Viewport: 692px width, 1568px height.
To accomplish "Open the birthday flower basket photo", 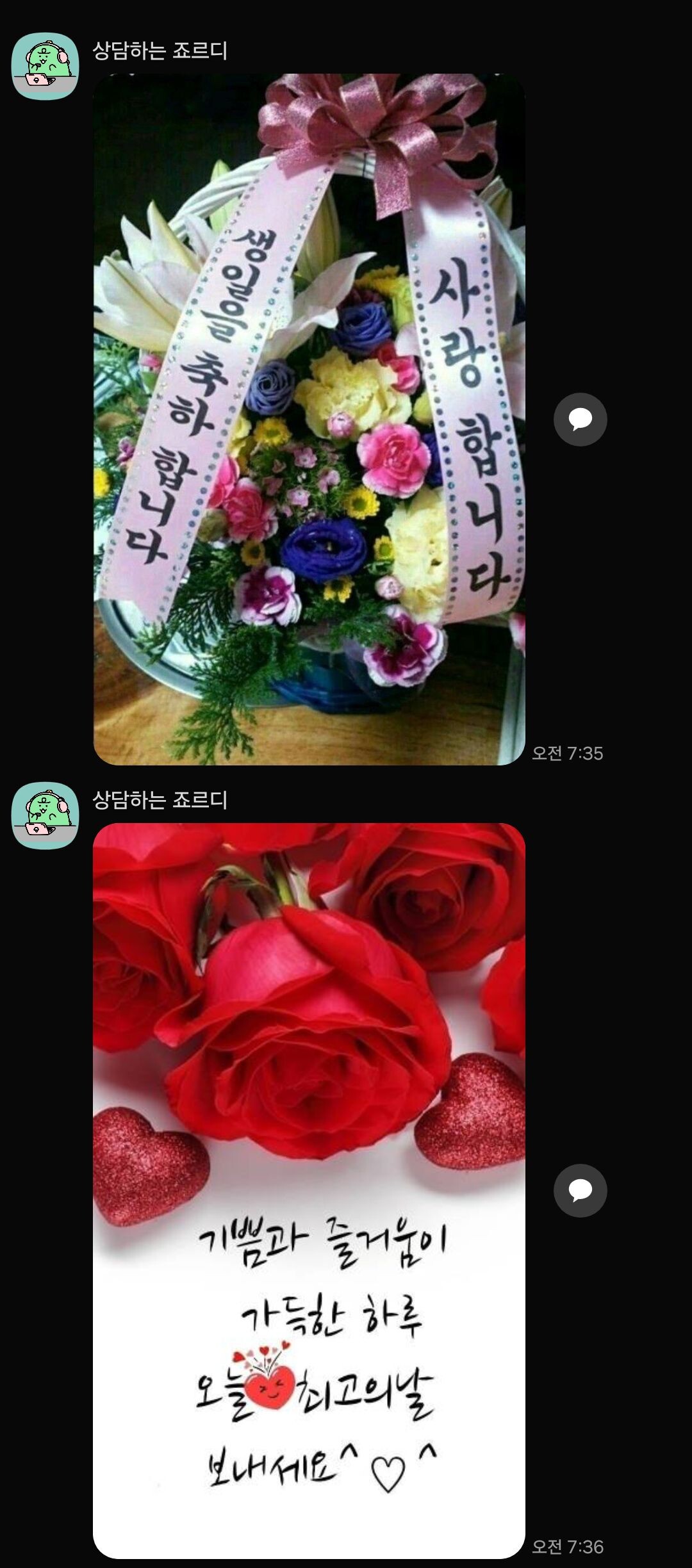I will click(x=309, y=420).
